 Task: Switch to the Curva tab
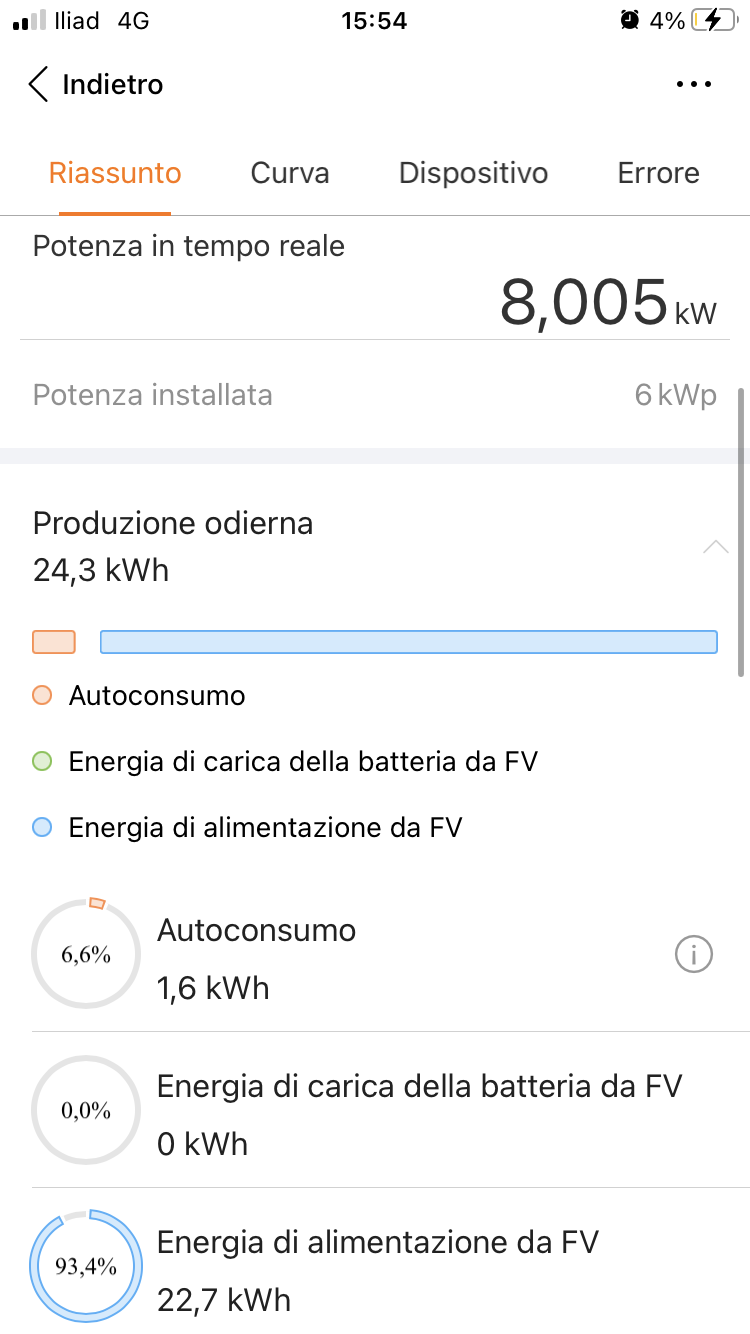pos(290,173)
